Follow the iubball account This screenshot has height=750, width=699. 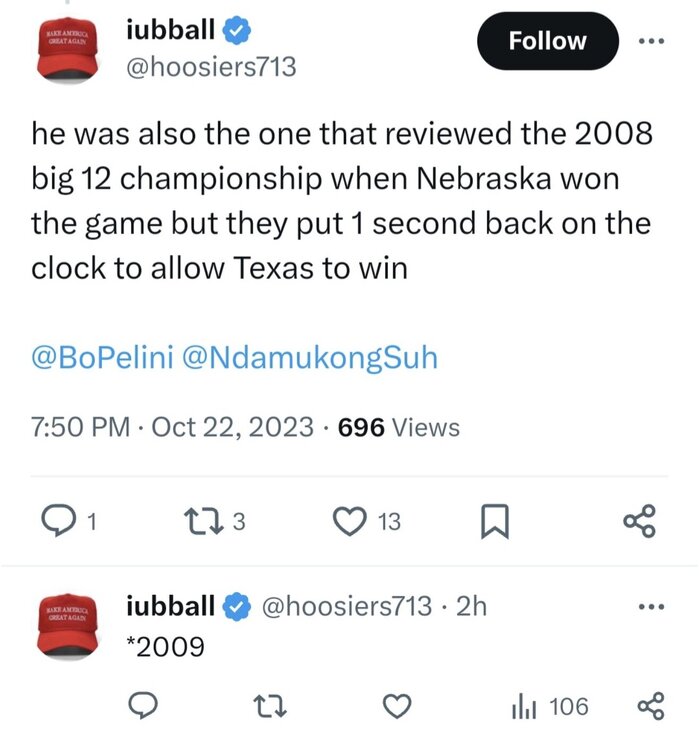click(548, 42)
